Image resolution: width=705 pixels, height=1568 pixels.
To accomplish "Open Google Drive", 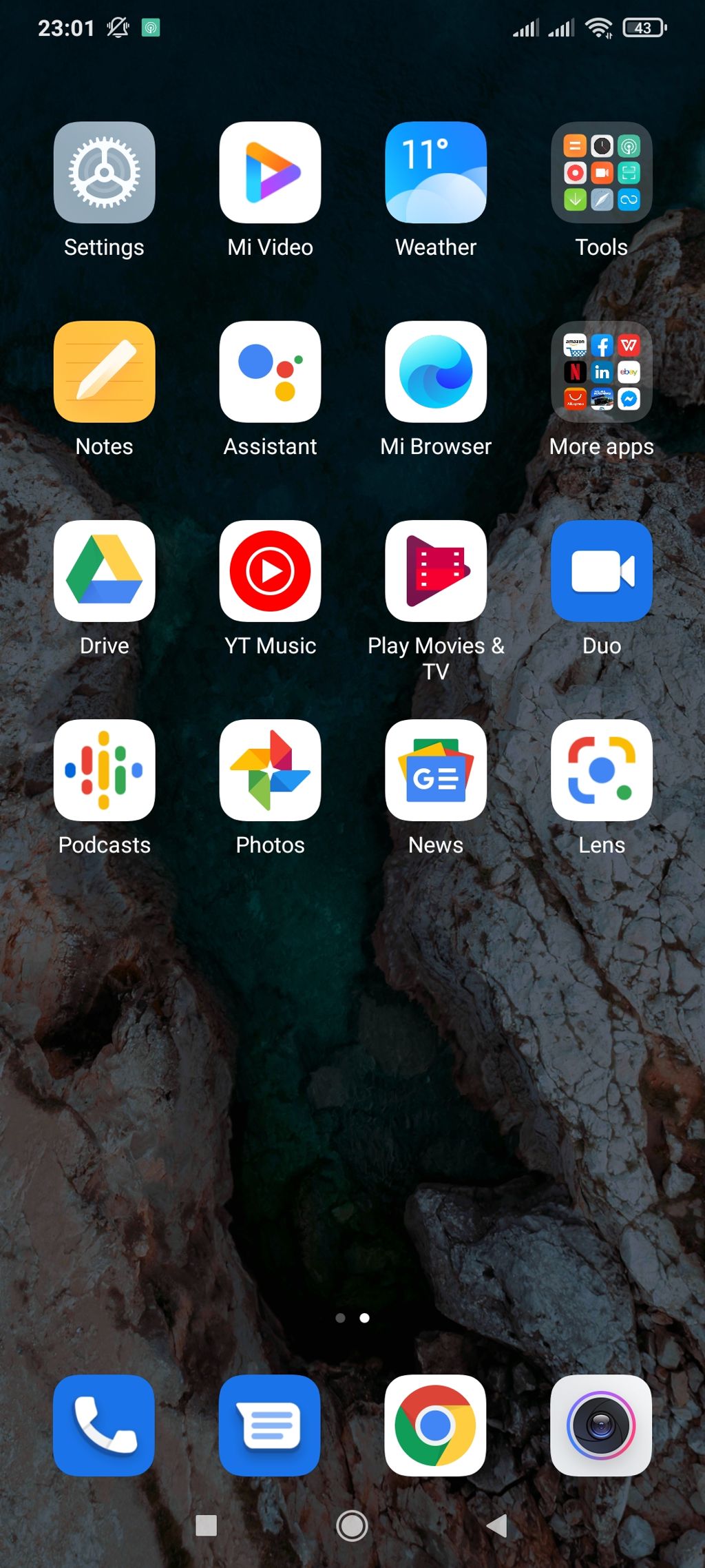I will [104, 570].
